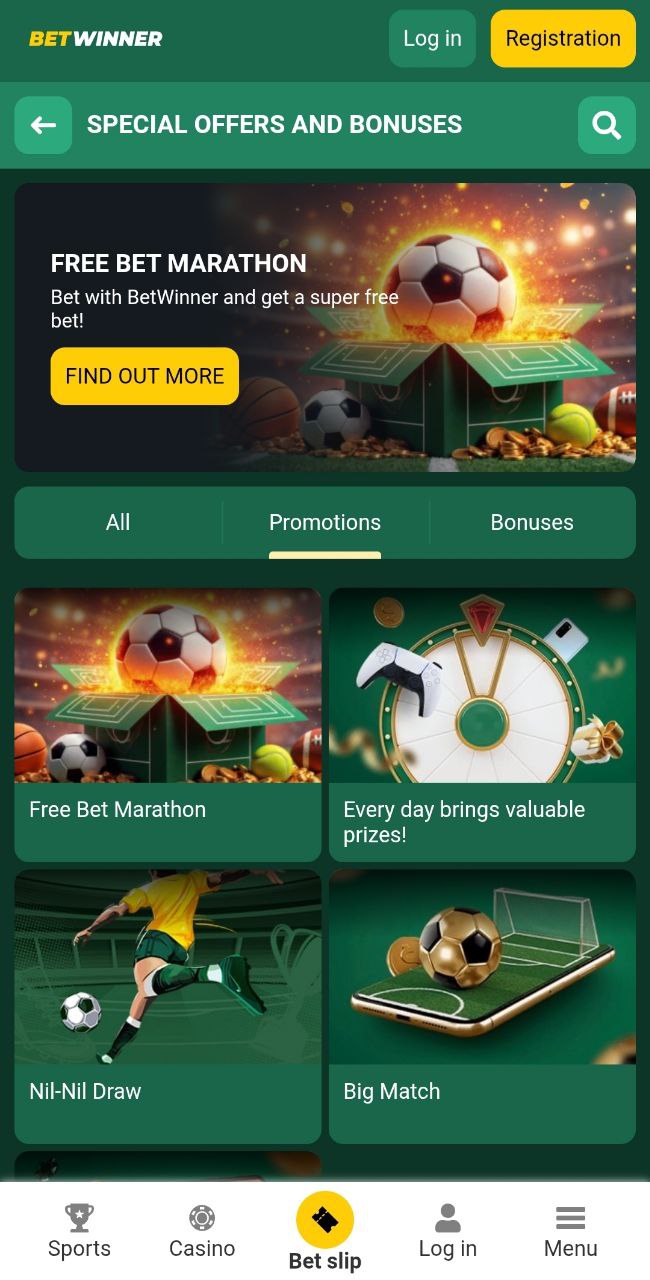Go back with the arrow button
The image size is (650, 1280).
click(43, 125)
